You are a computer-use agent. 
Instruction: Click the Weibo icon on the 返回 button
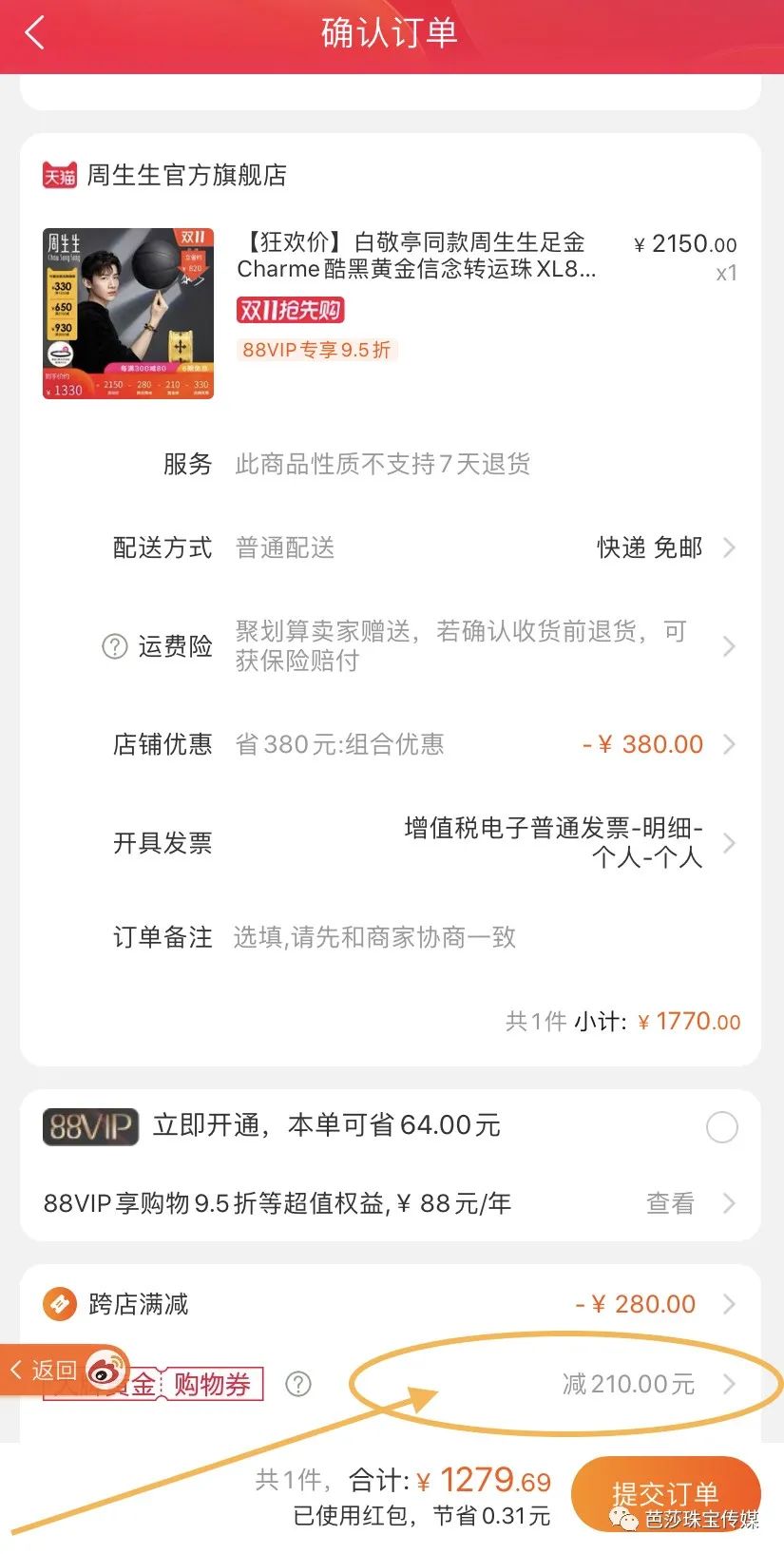click(107, 1373)
